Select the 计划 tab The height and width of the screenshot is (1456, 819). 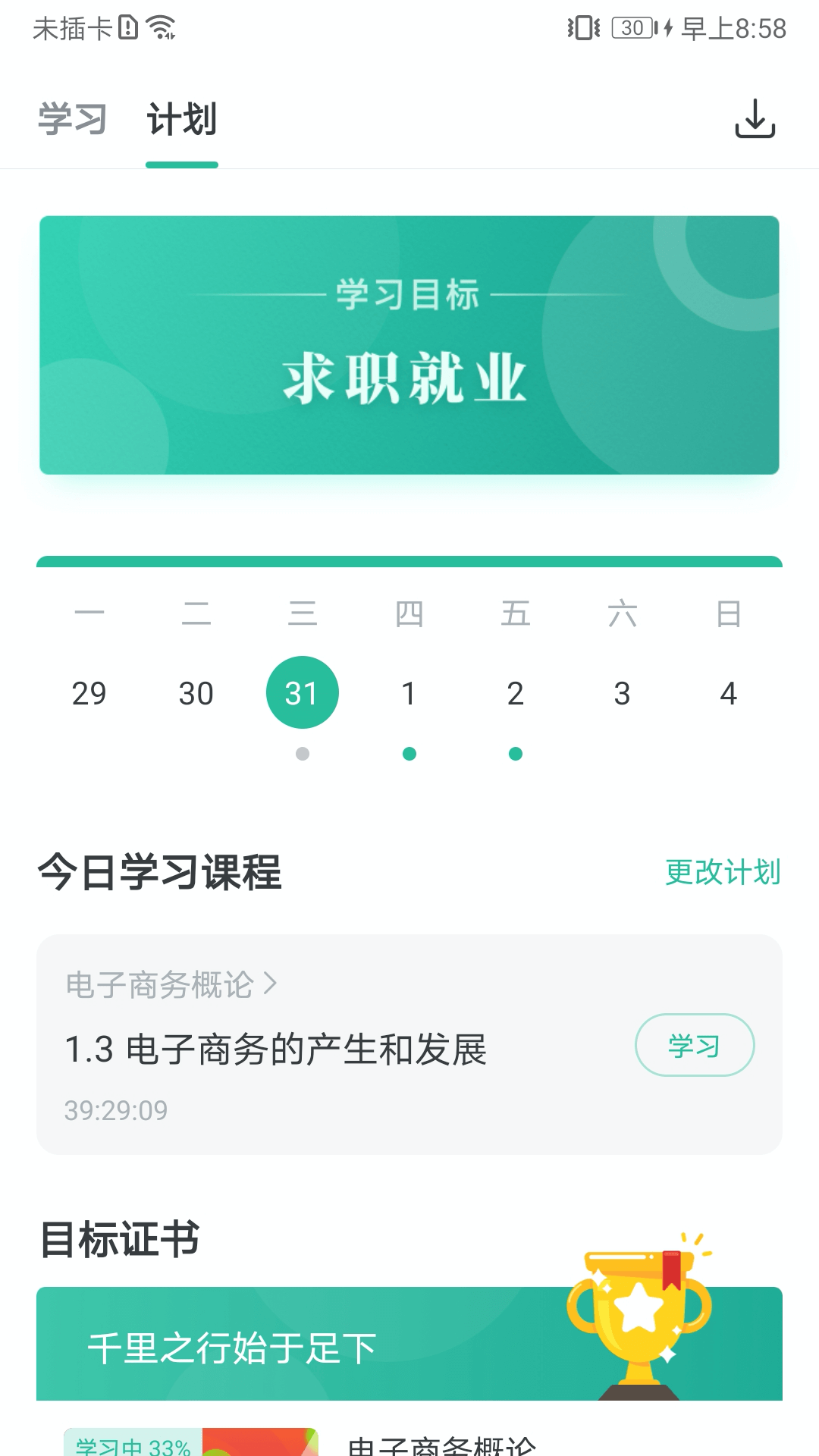[x=182, y=119]
